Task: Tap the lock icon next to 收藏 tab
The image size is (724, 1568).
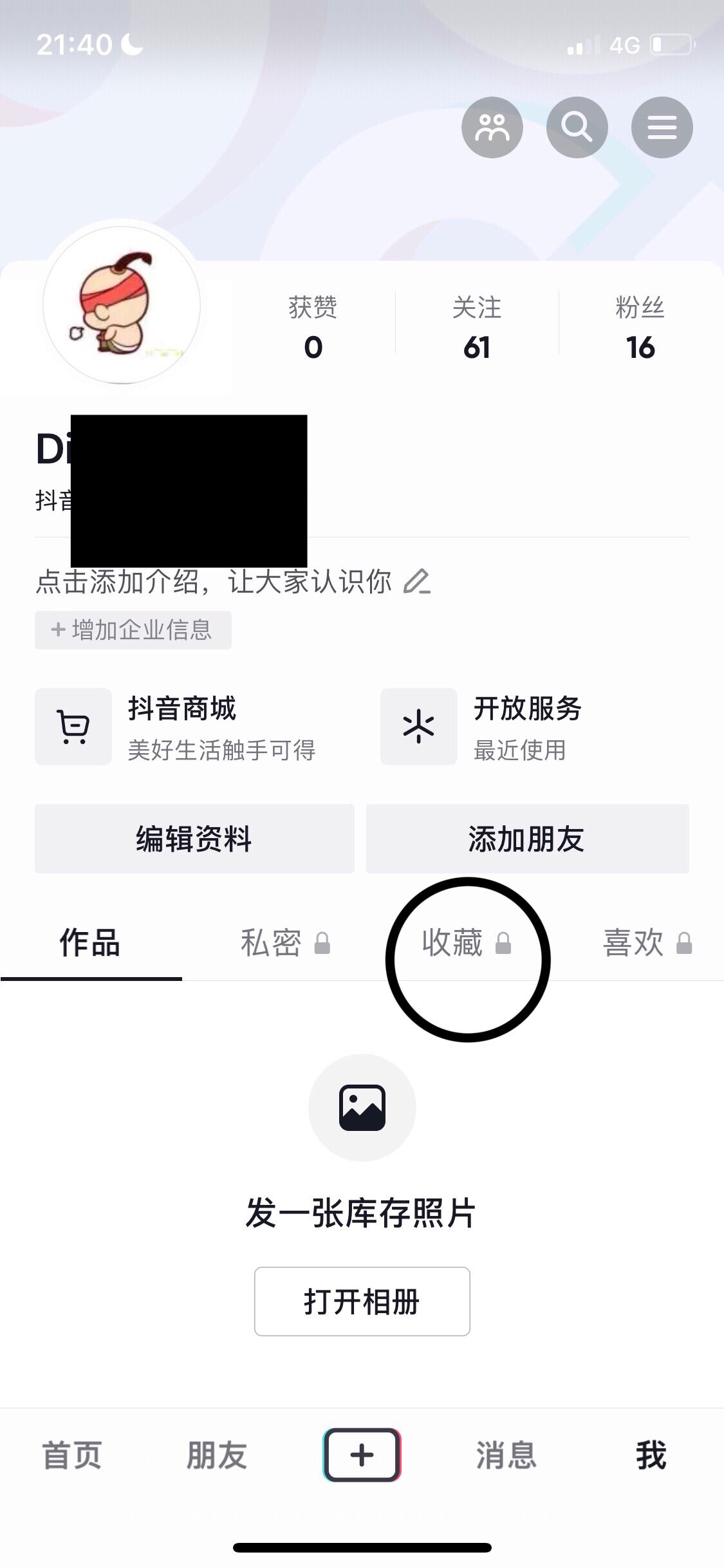Action: (x=503, y=943)
